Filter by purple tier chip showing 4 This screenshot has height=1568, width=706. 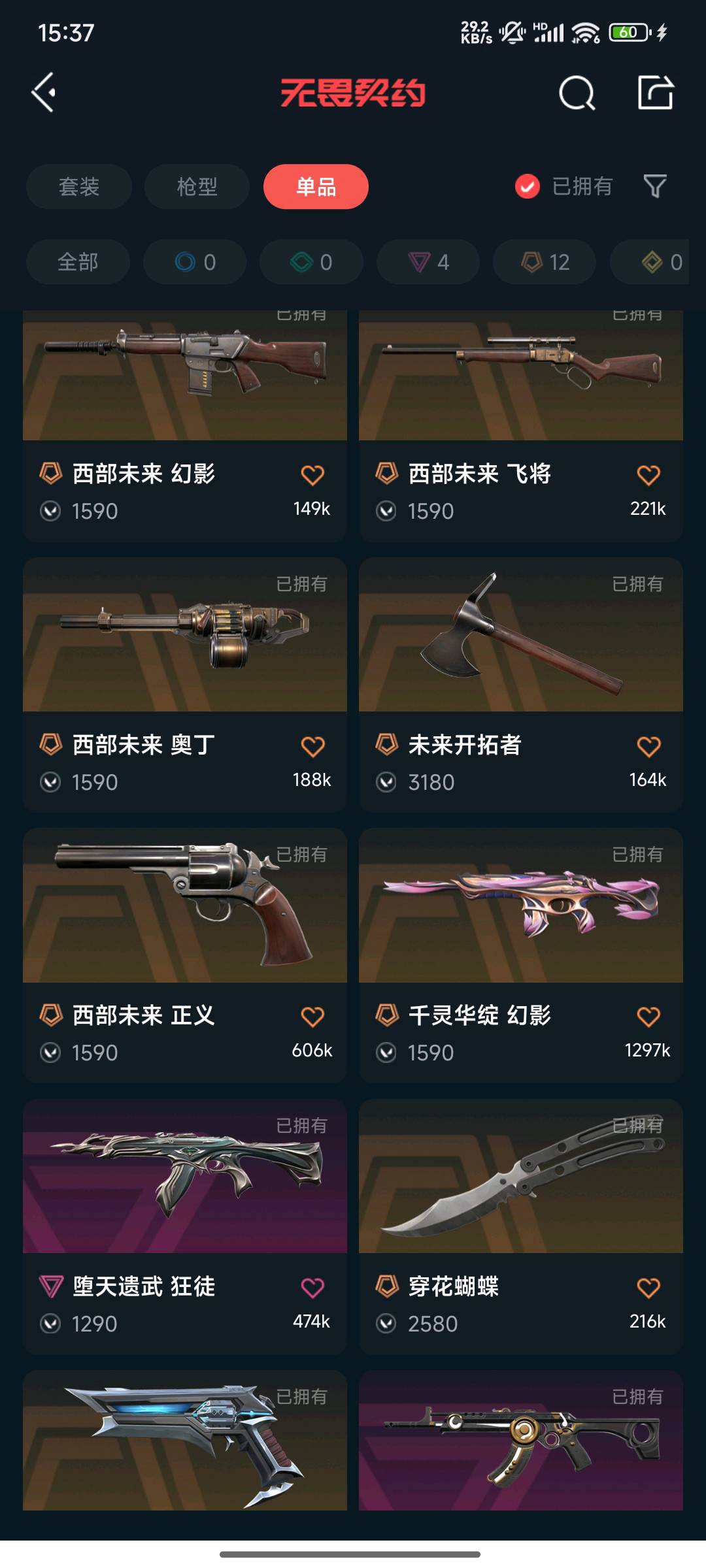[x=428, y=262]
